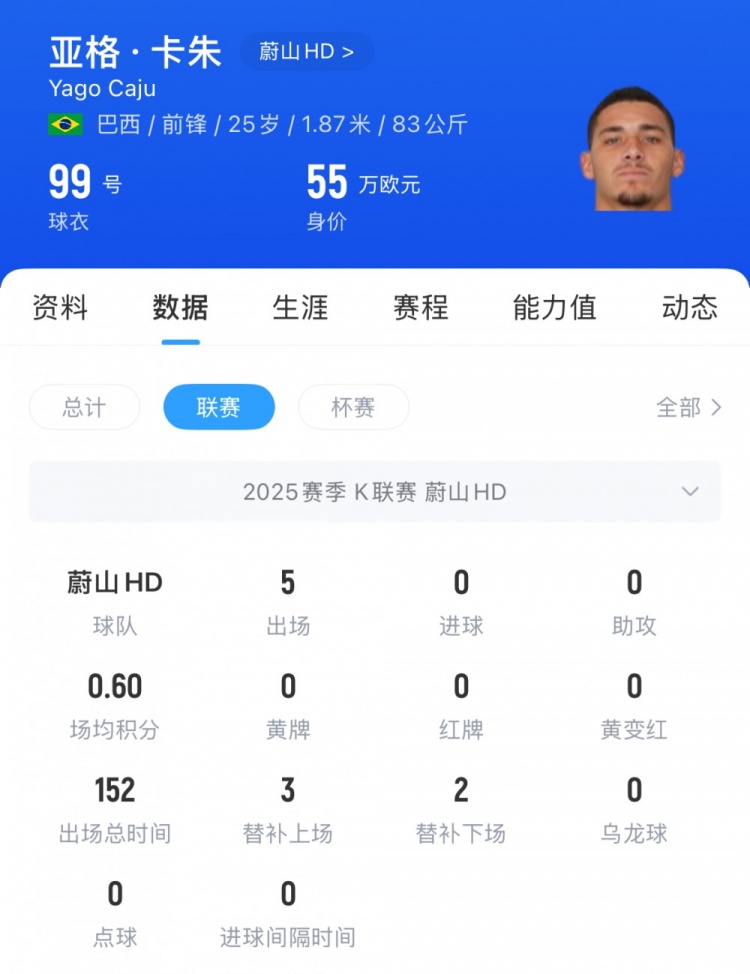Open the 蔚山HD team page chip

click(306, 52)
